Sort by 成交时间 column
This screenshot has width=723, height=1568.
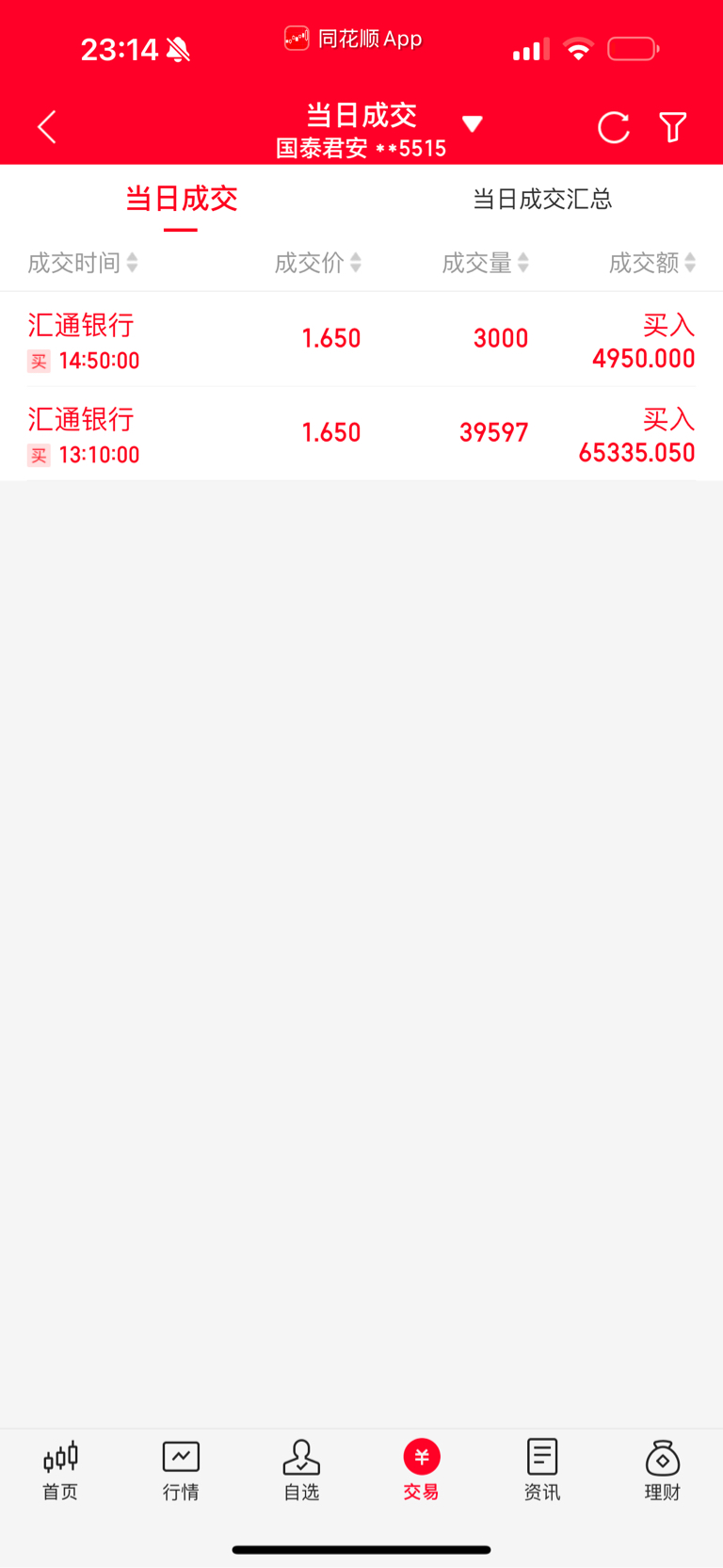pos(83,263)
